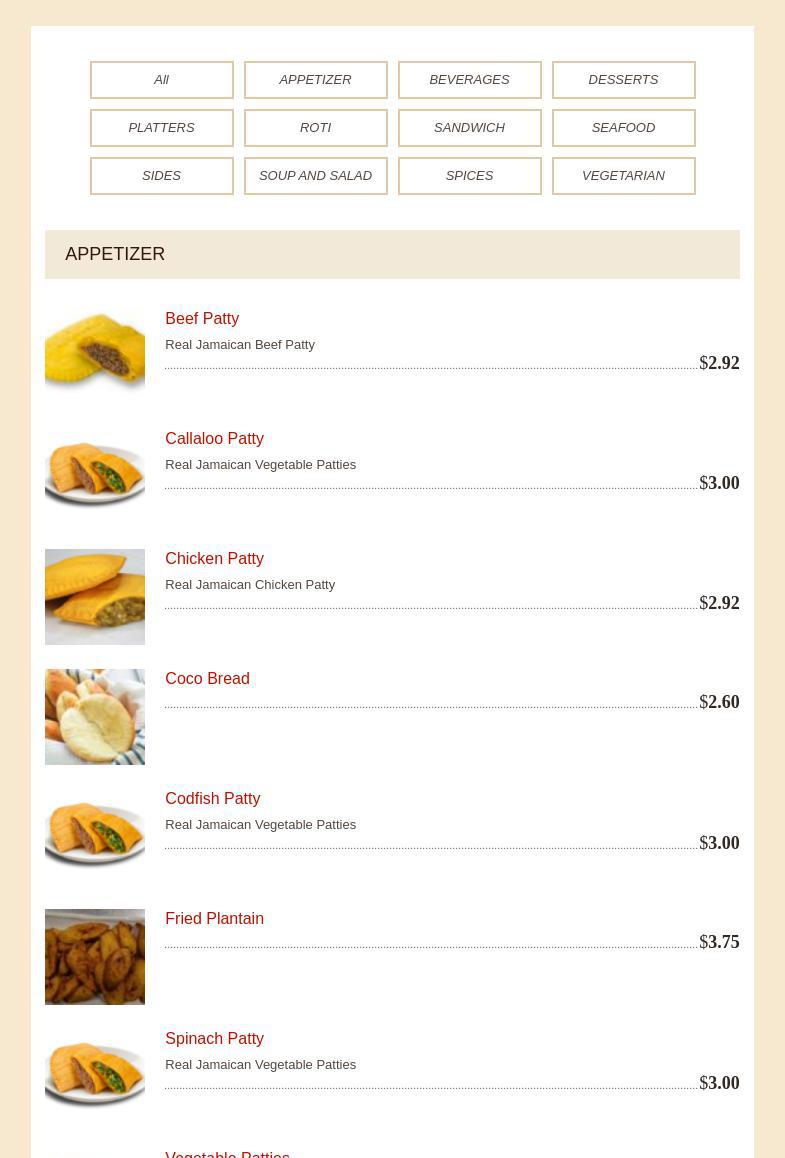
Task: Select the Chicken Patty item
Action: [214, 559]
